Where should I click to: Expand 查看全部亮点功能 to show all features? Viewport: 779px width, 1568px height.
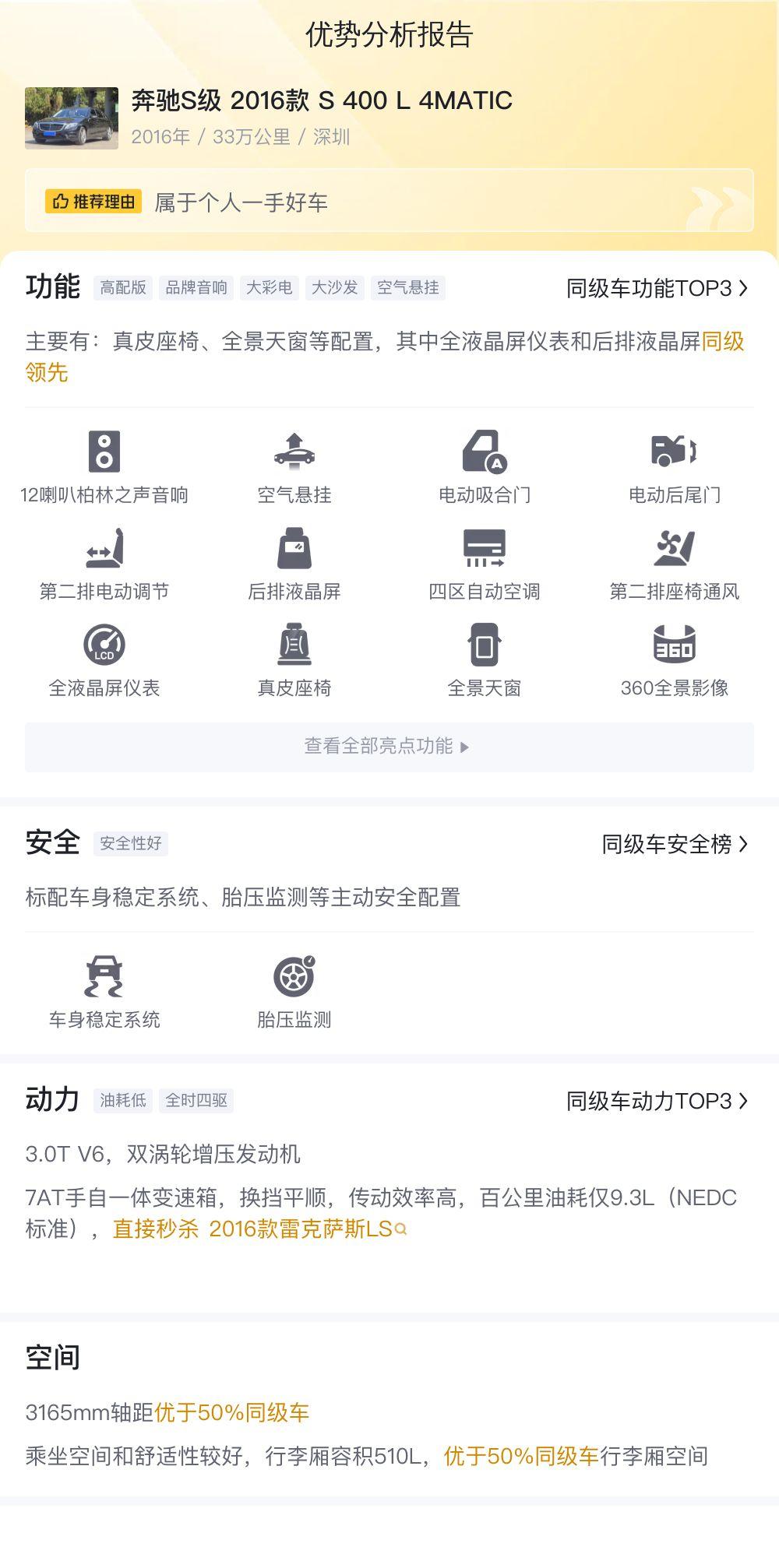click(x=389, y=746)
